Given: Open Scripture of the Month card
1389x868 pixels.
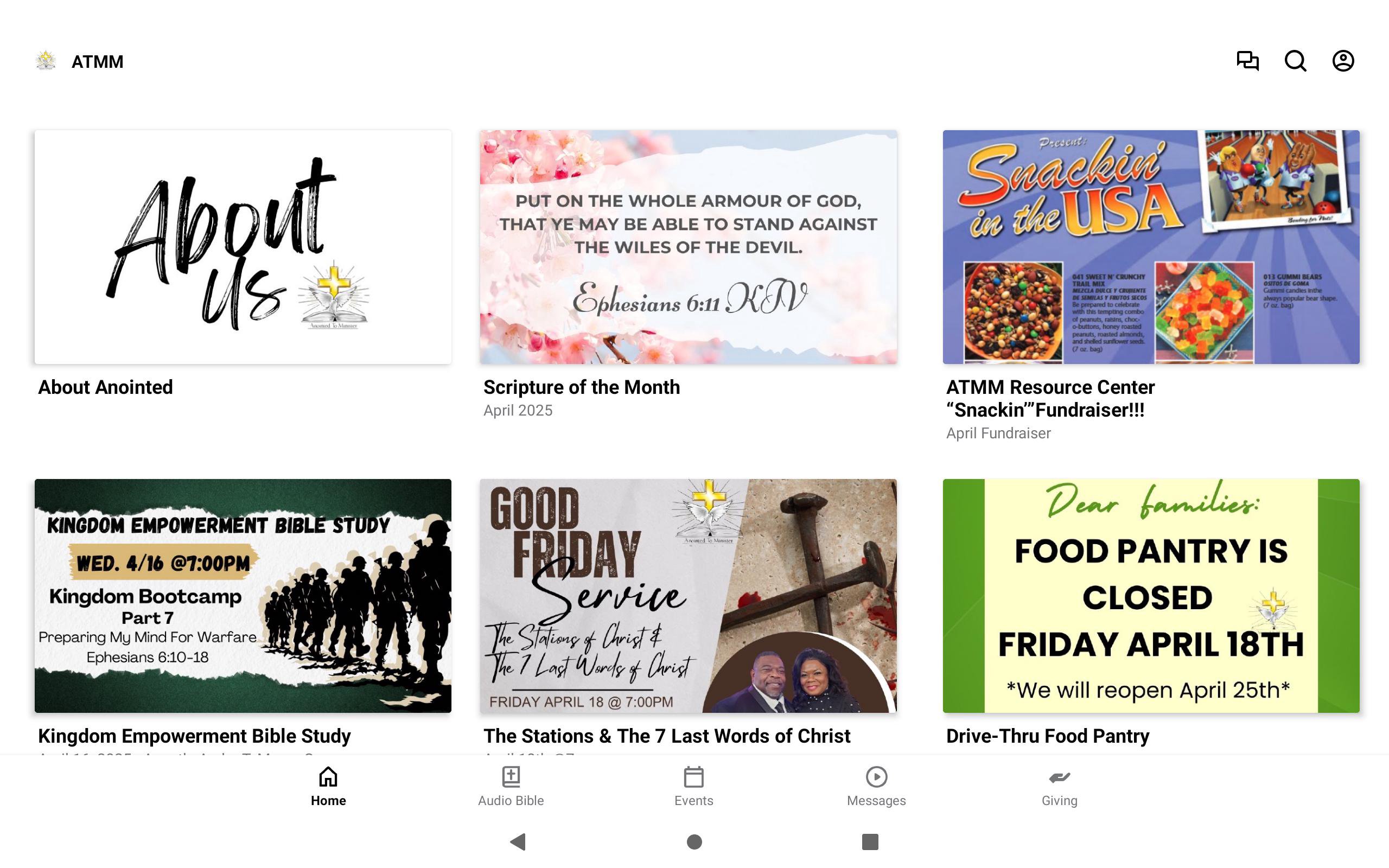Looking at the screenshot, I should (688, 247).
